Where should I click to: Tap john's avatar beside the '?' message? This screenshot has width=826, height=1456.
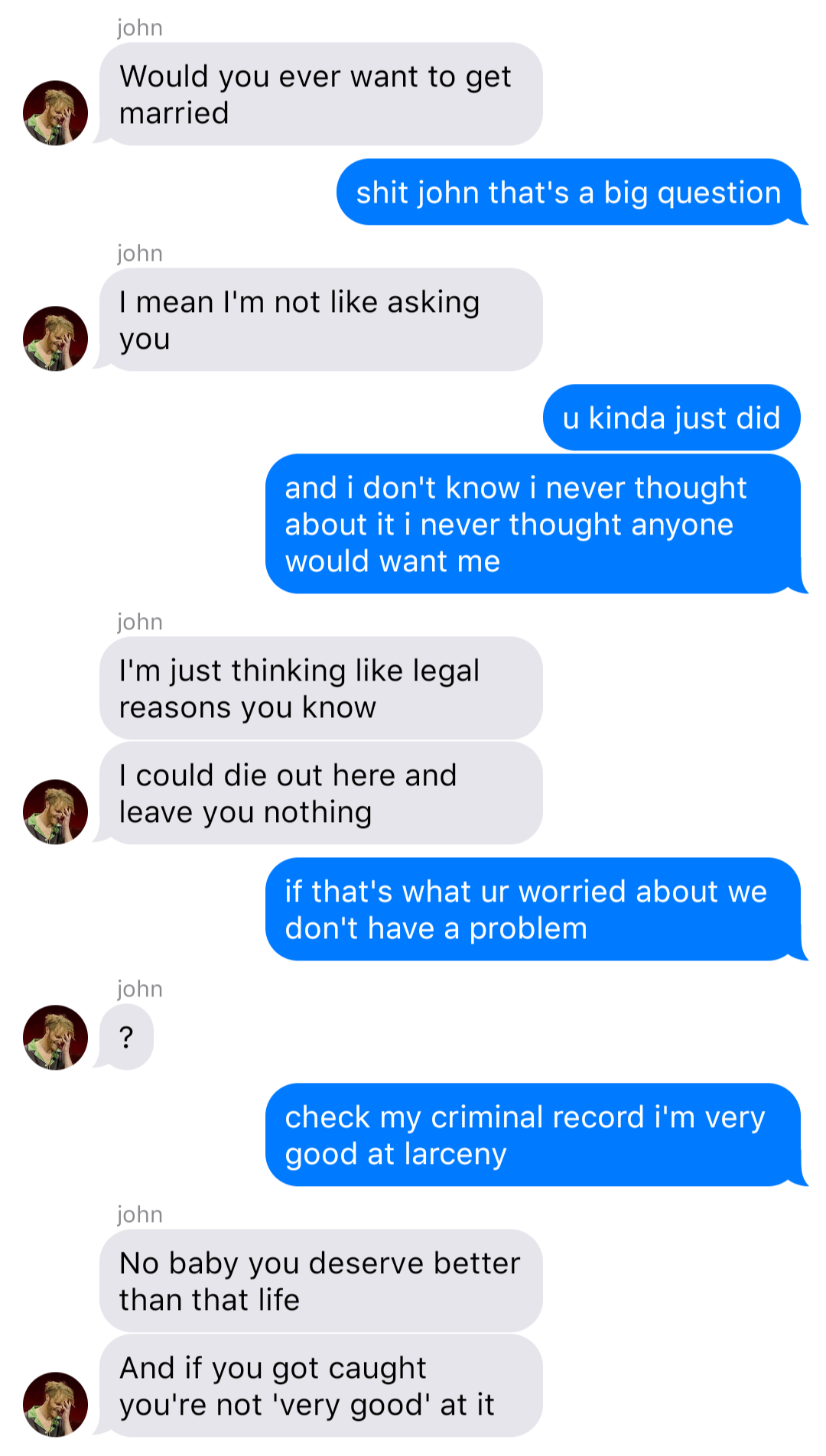pyautogui.click(x=54, y=1038)
